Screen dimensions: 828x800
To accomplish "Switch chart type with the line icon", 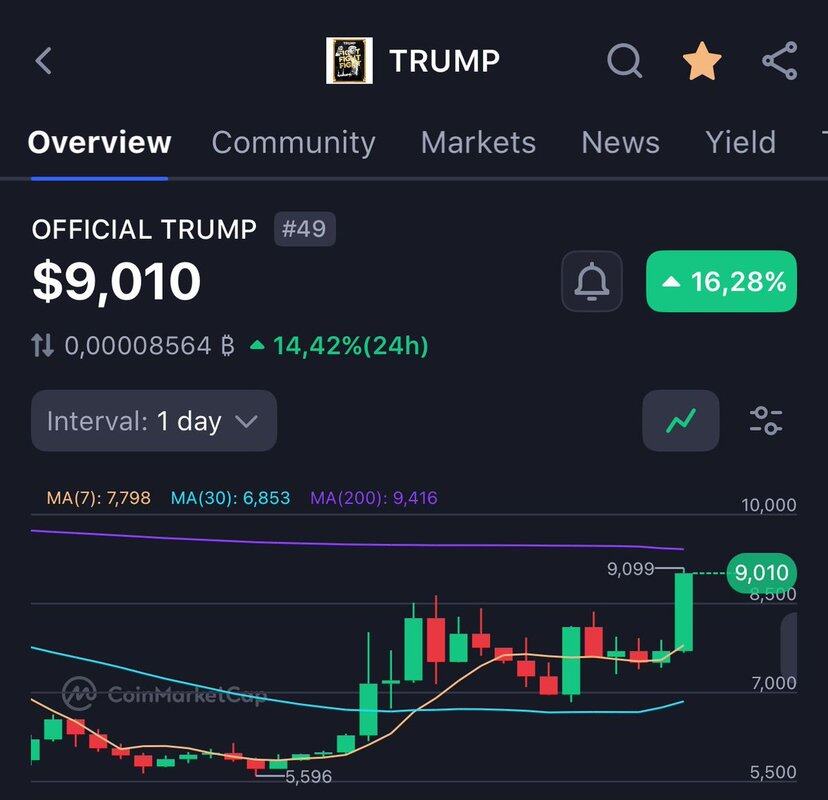I will click(680, 421).
